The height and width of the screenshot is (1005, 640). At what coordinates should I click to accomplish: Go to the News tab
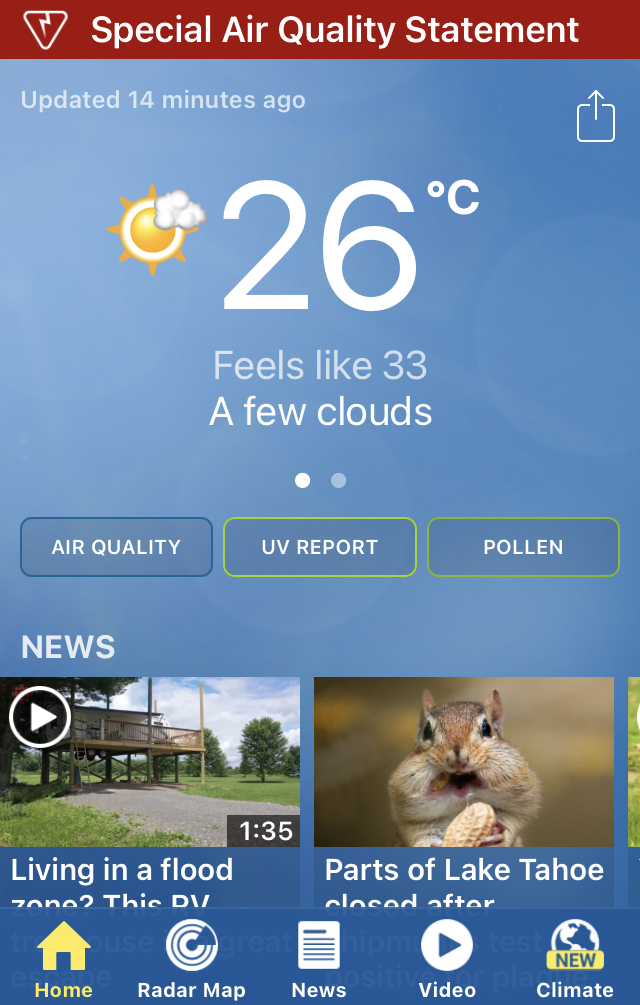tap(319, 960)
